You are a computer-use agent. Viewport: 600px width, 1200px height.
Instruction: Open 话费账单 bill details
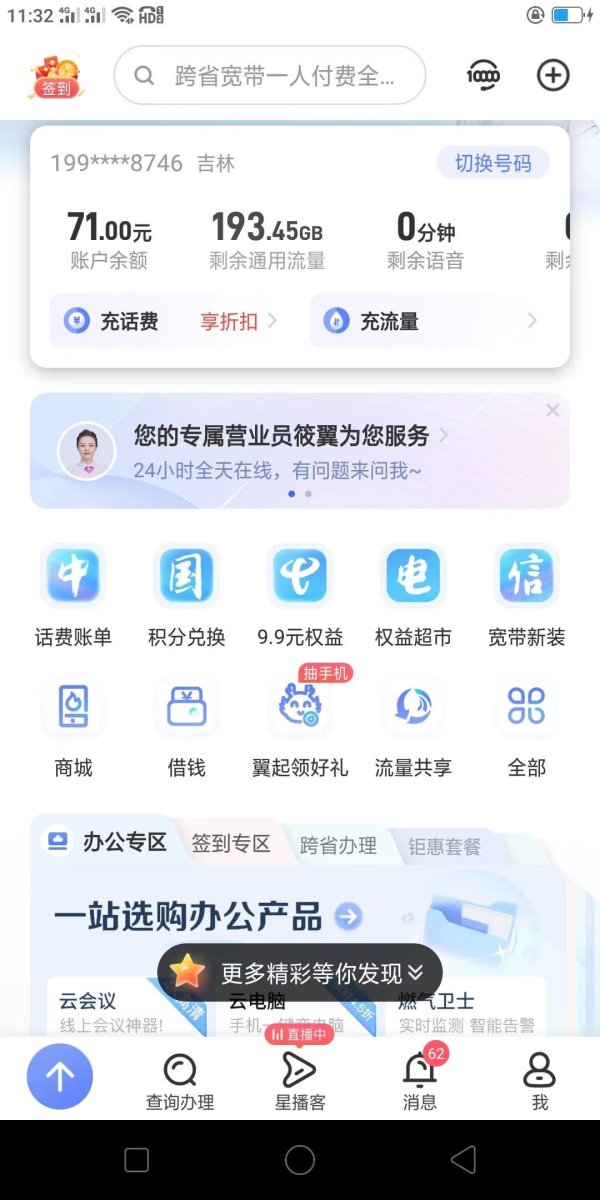tap(73, 597)
